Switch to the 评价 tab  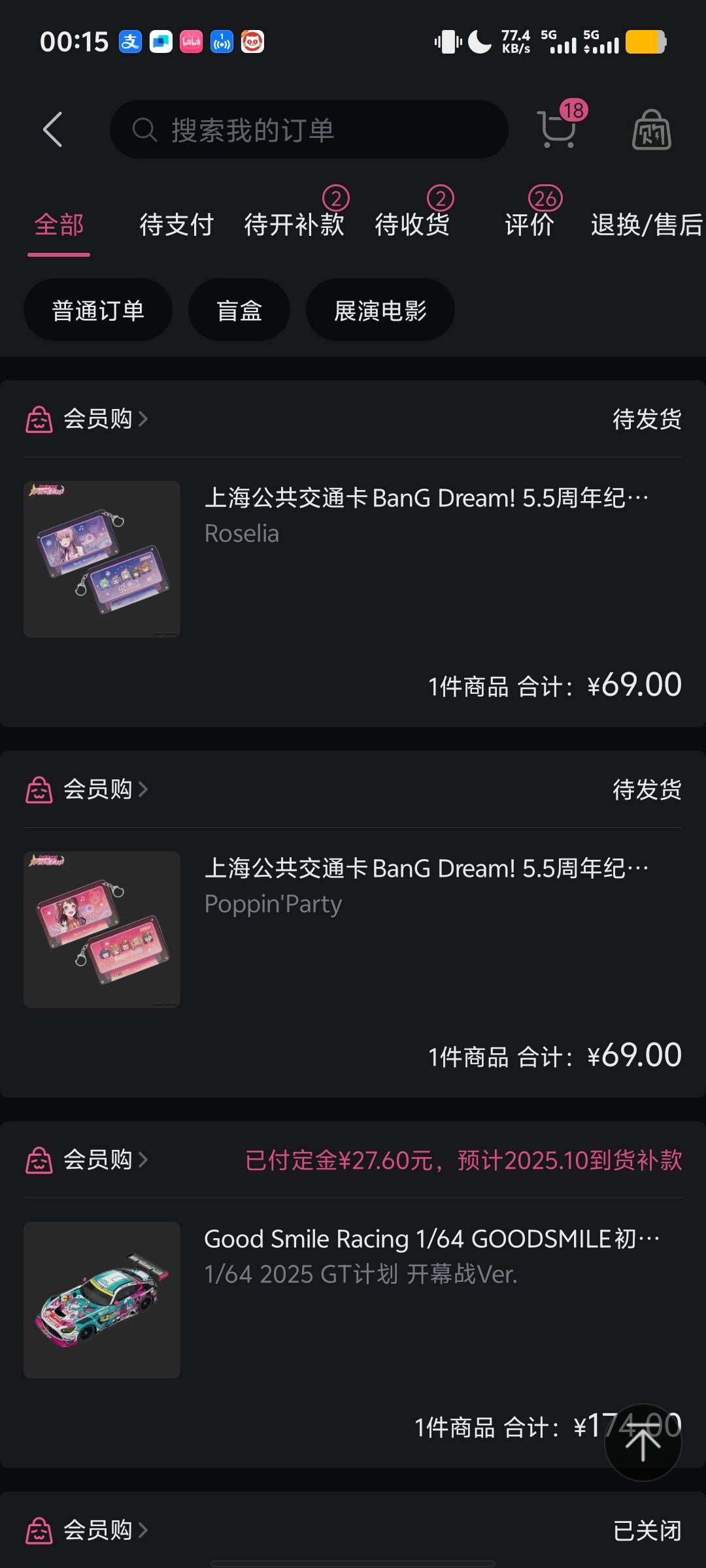point(529,225)
